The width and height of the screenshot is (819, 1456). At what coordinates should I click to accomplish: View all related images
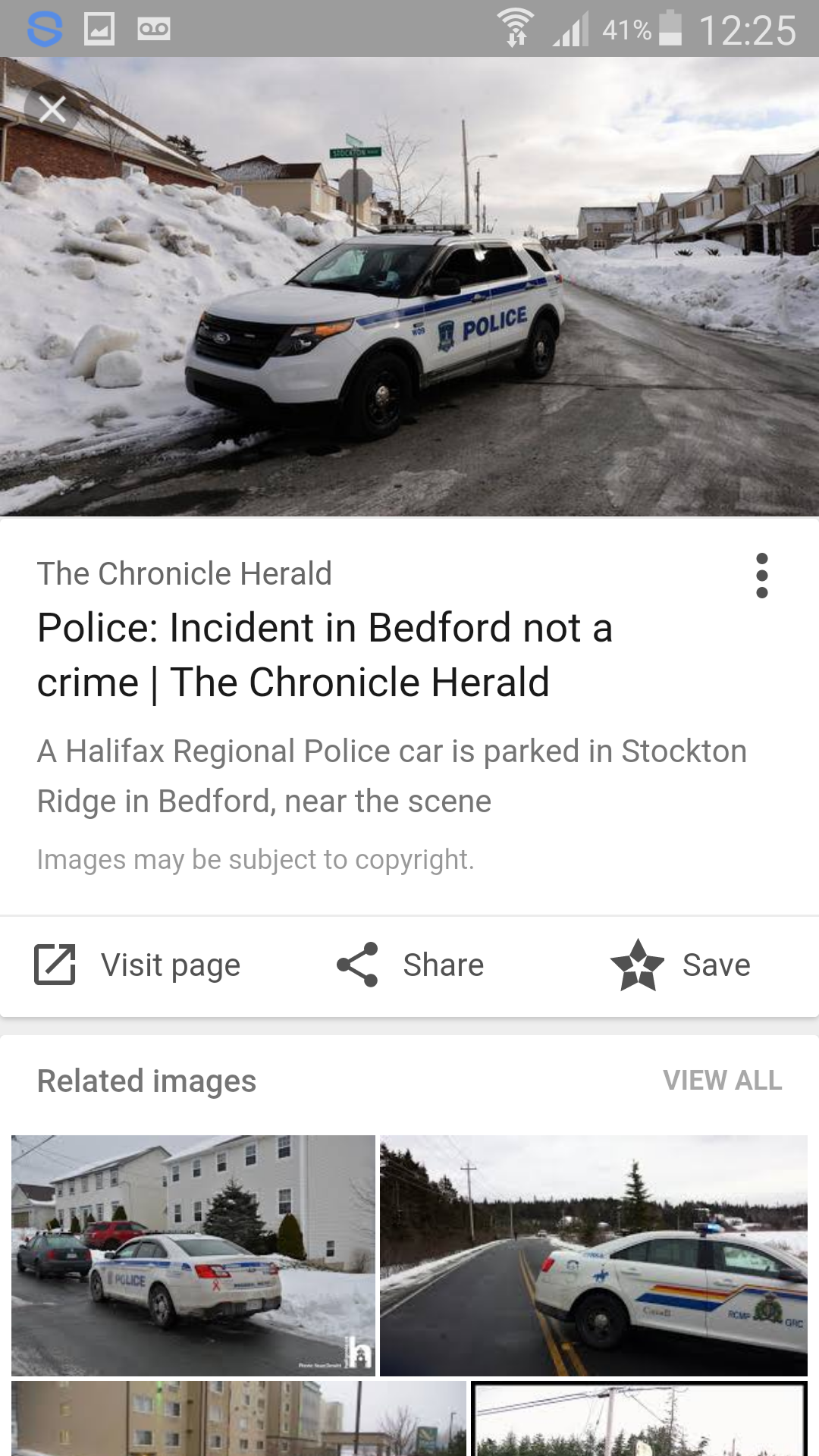(722, 1081)
